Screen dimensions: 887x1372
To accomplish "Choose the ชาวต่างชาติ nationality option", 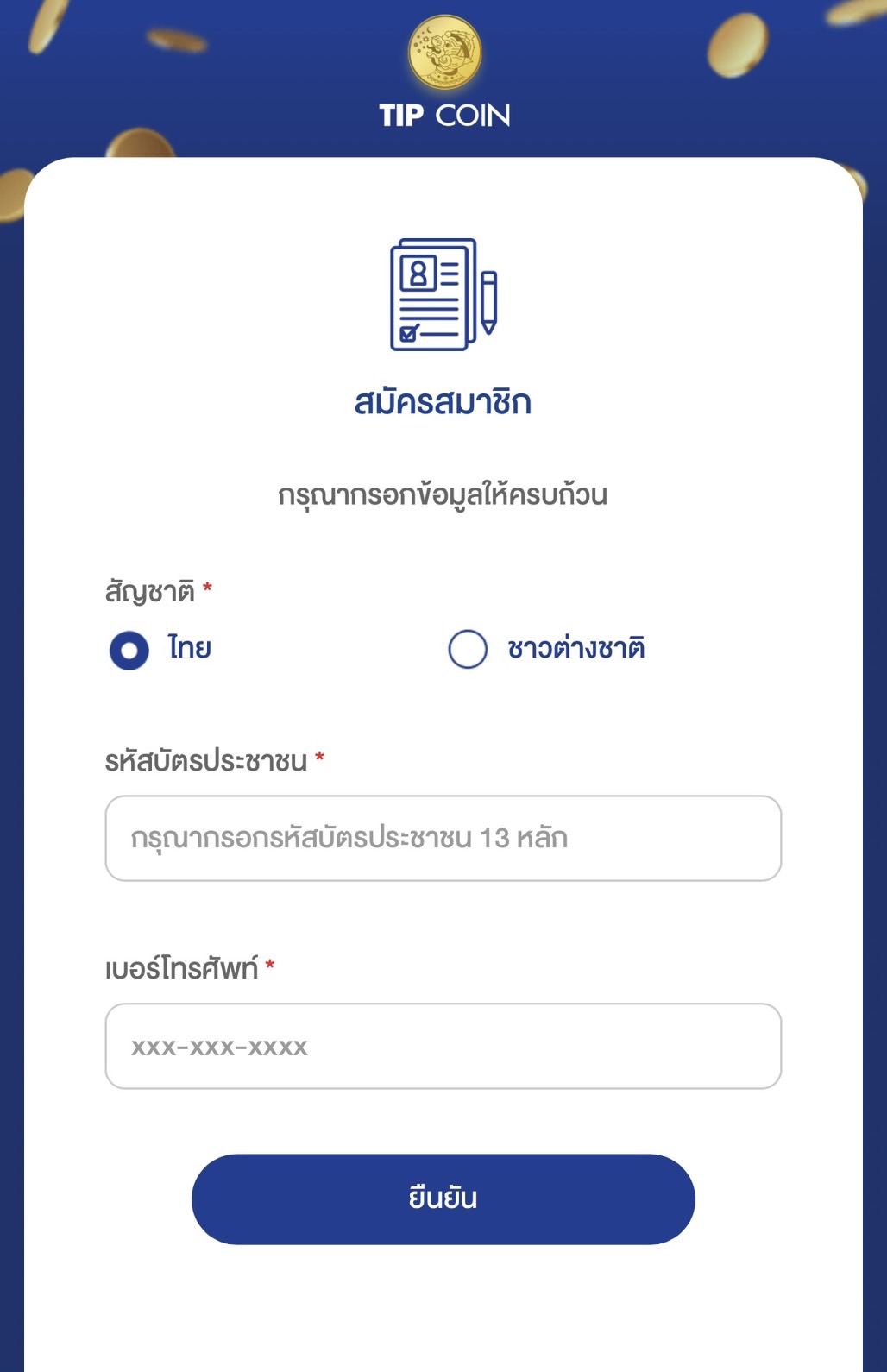I will coord(468,649).
